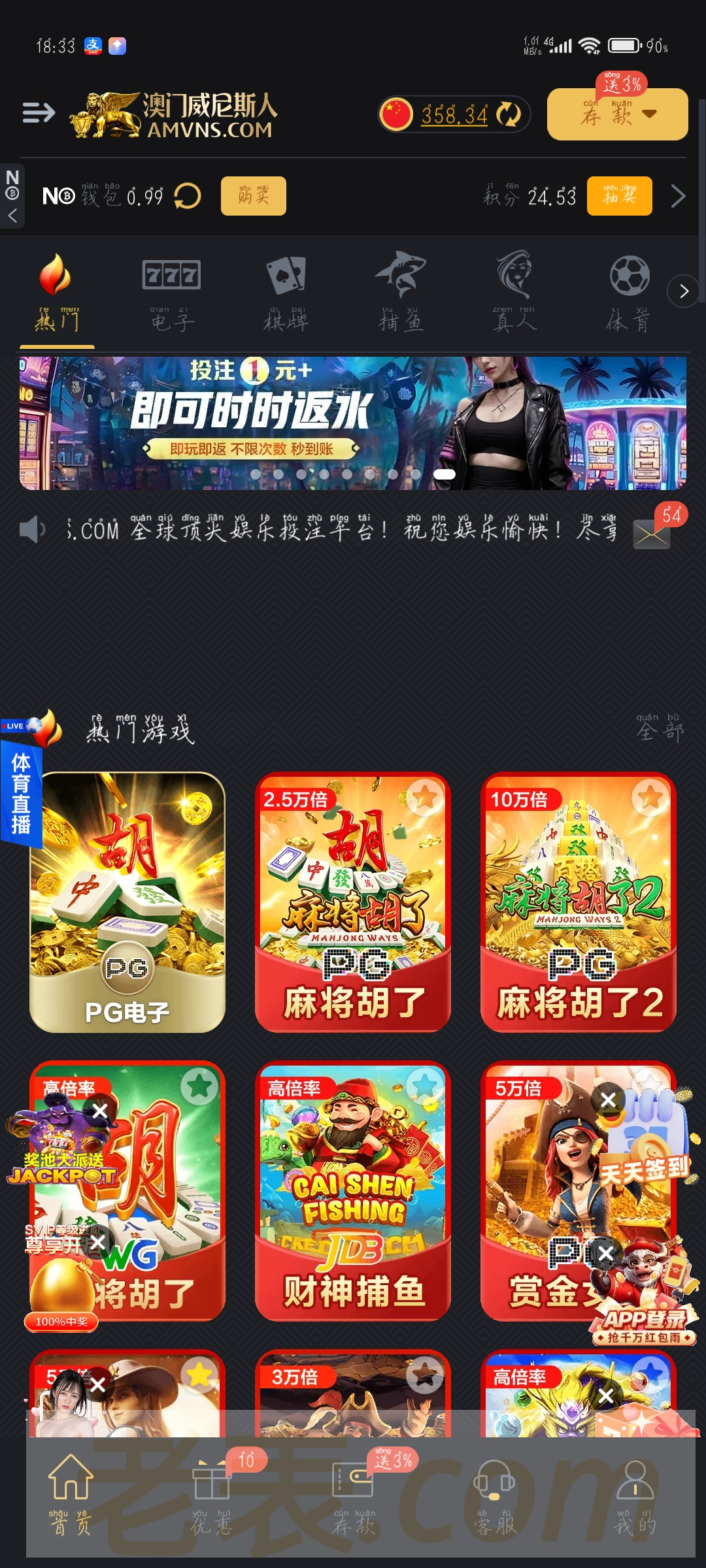Go to 优惠 promotions tab
Viewport: 706px width, 1568px height.
tap(211, 1496)
